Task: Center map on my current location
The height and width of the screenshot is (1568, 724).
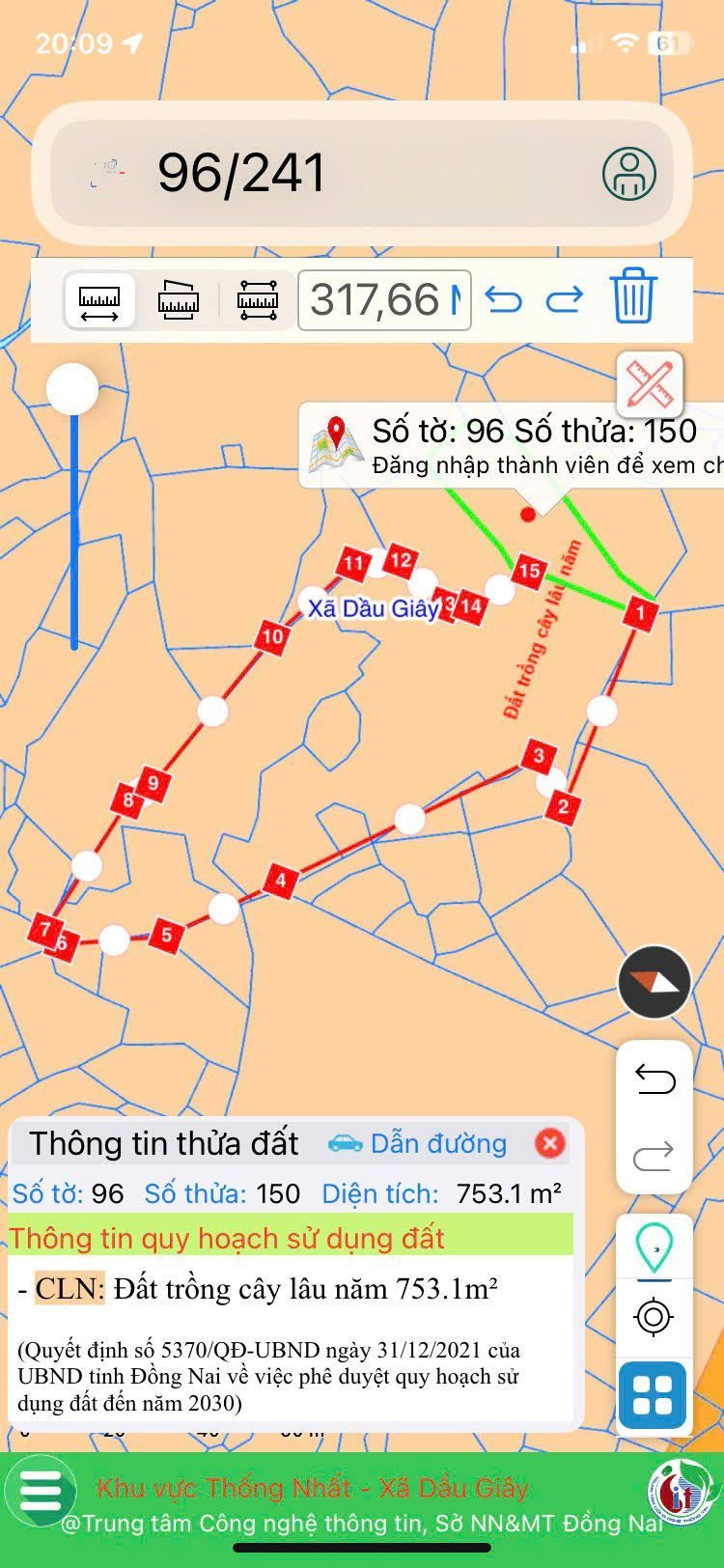Action: (x=654, y=1317)
